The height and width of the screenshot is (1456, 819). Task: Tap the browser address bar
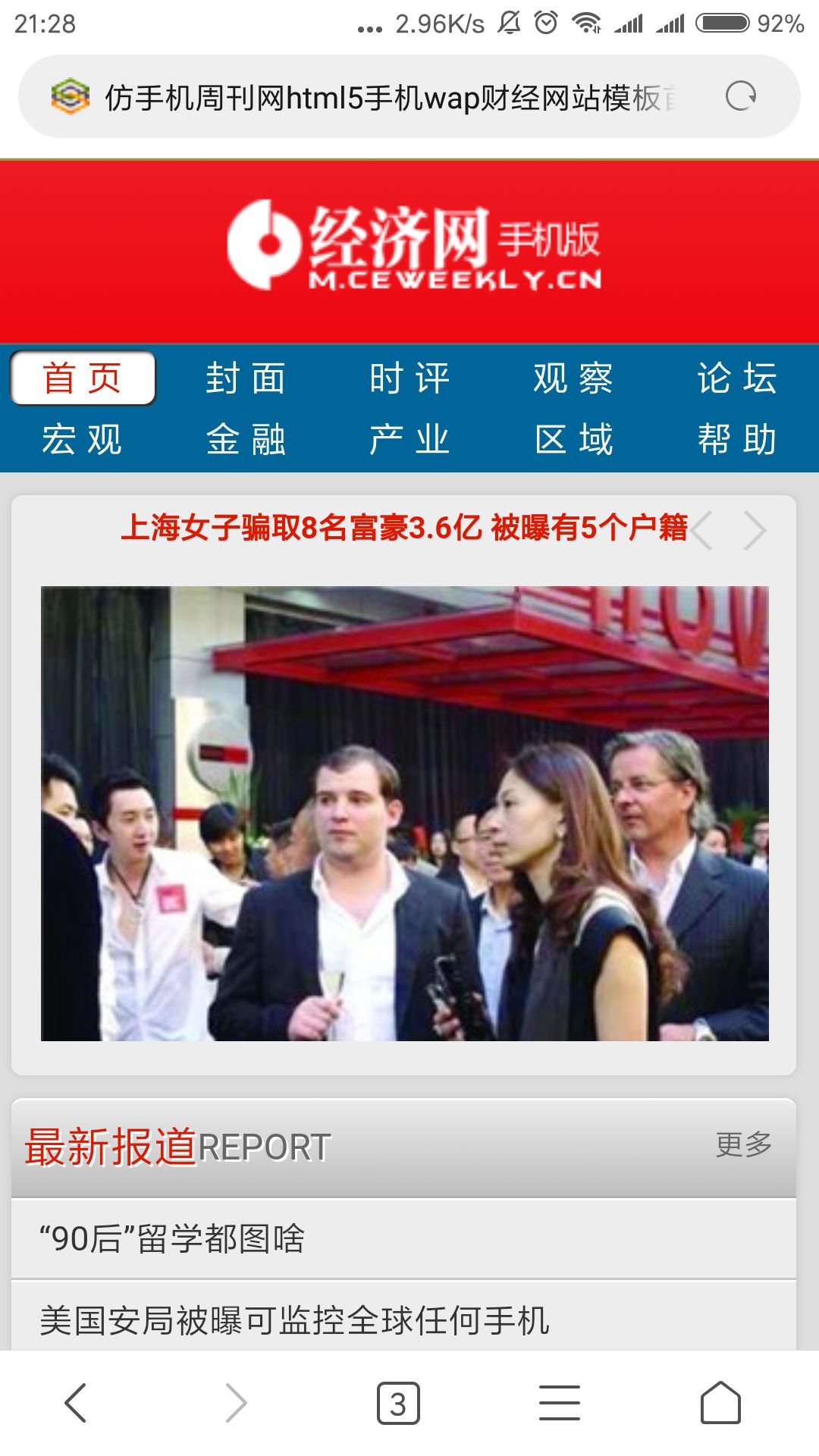point(387,98)
